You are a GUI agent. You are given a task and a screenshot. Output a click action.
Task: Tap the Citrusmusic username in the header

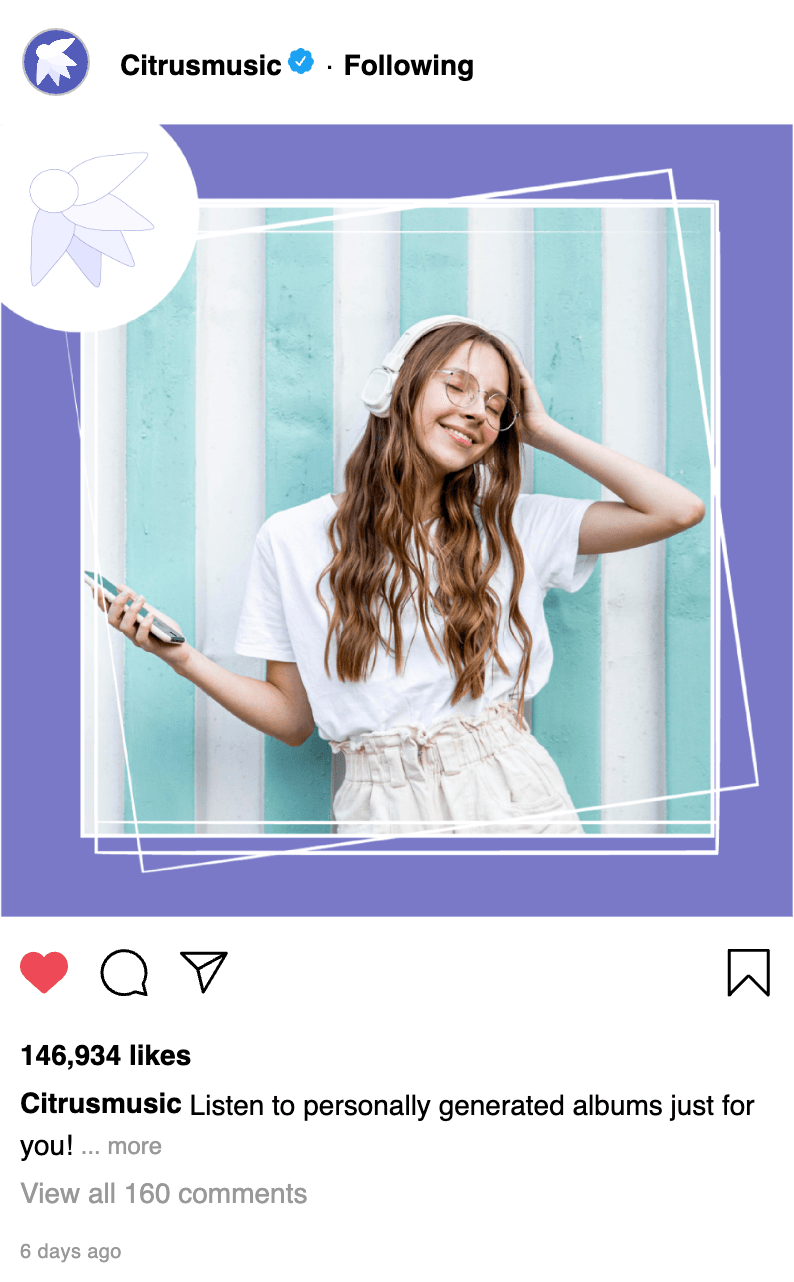(200, 66)
